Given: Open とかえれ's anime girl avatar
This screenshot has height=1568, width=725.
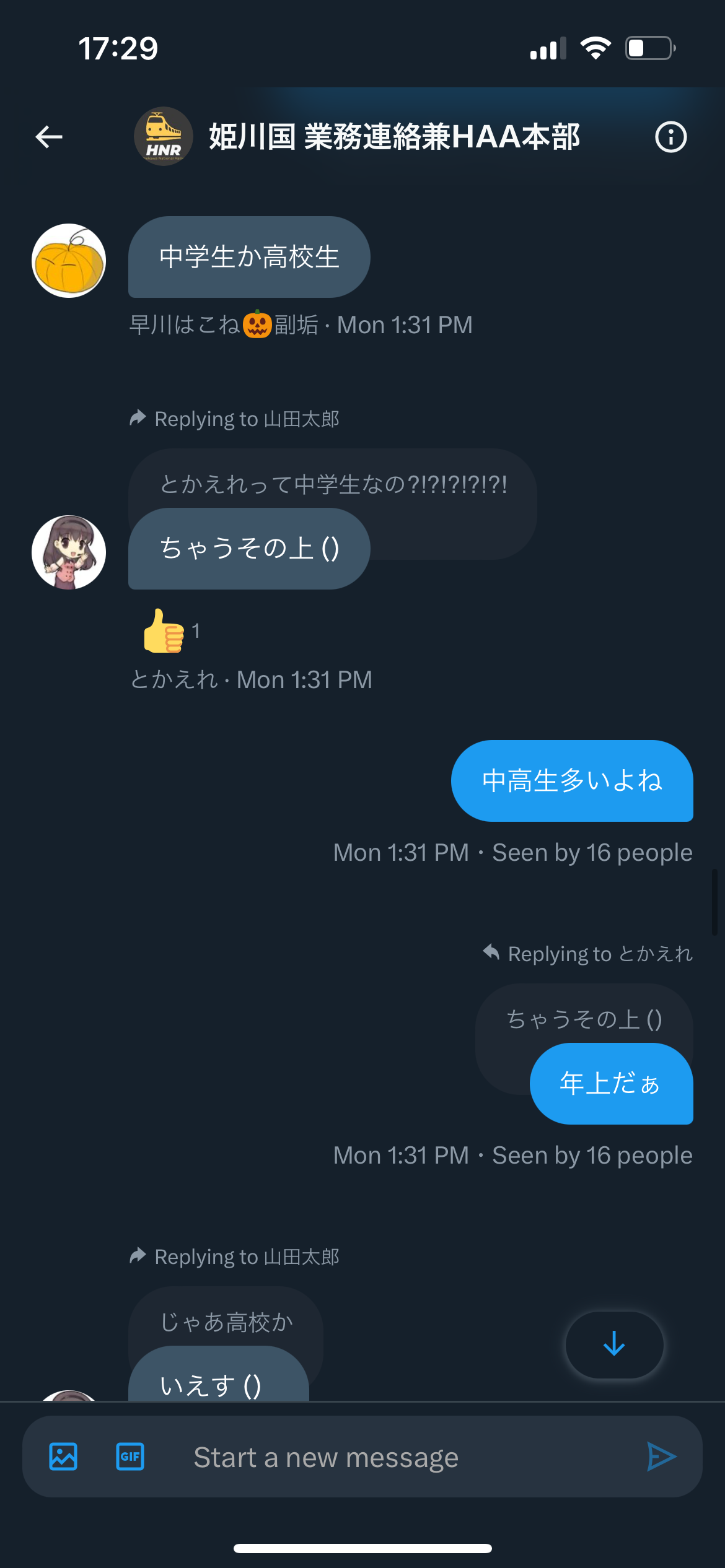Looking at the screenshot, I should pos(69,552).
